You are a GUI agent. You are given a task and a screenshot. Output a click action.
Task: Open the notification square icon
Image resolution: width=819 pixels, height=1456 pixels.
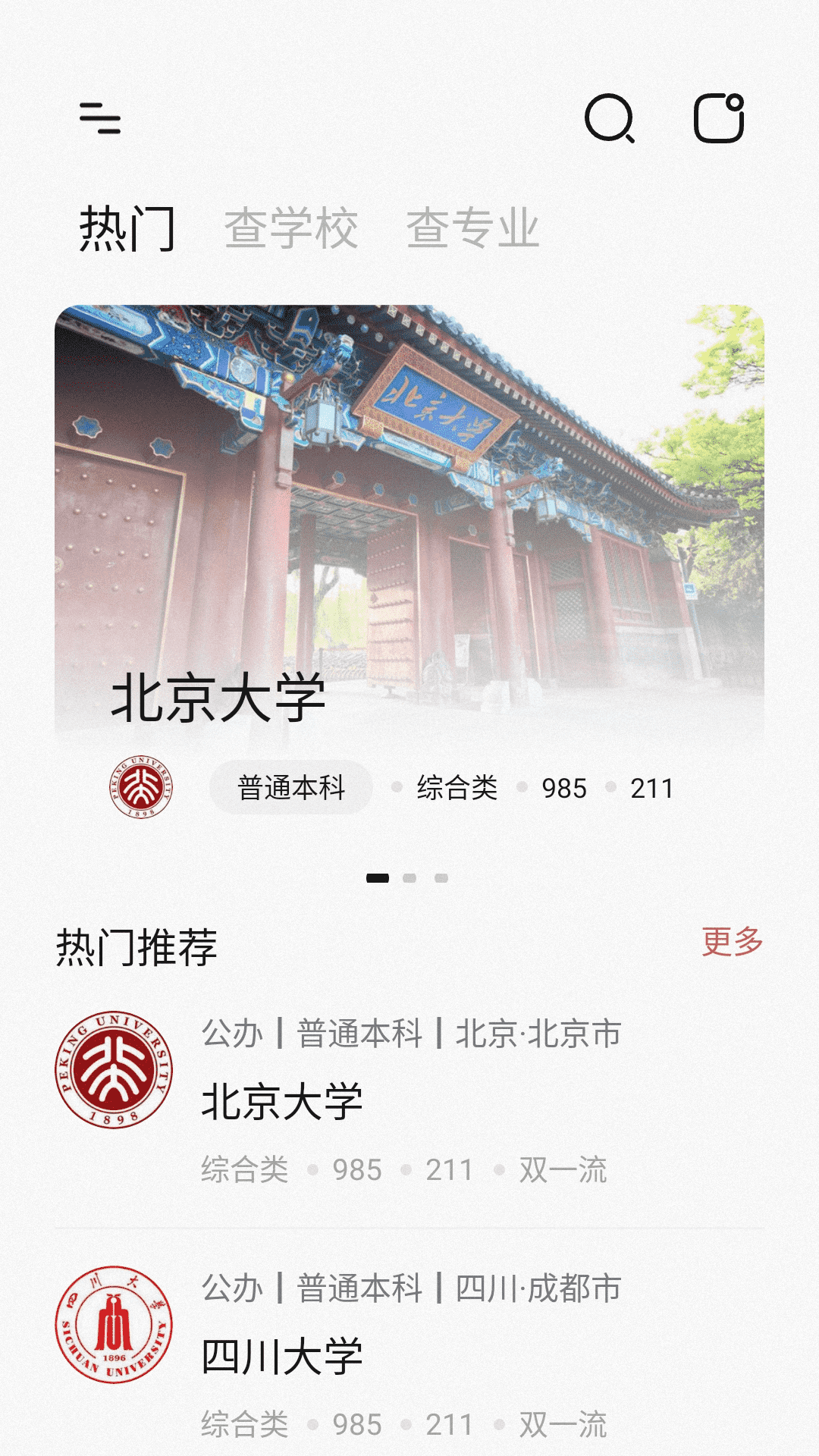pyautogui.click(x=719, y=118)
